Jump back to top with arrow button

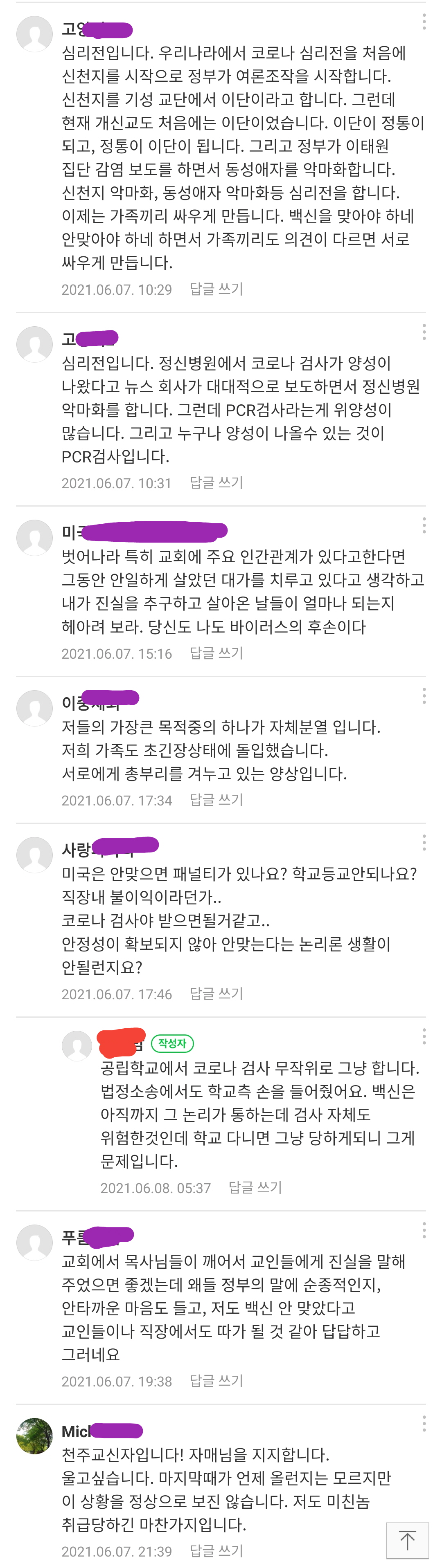pyautogui.click(x=407, y=1541)
